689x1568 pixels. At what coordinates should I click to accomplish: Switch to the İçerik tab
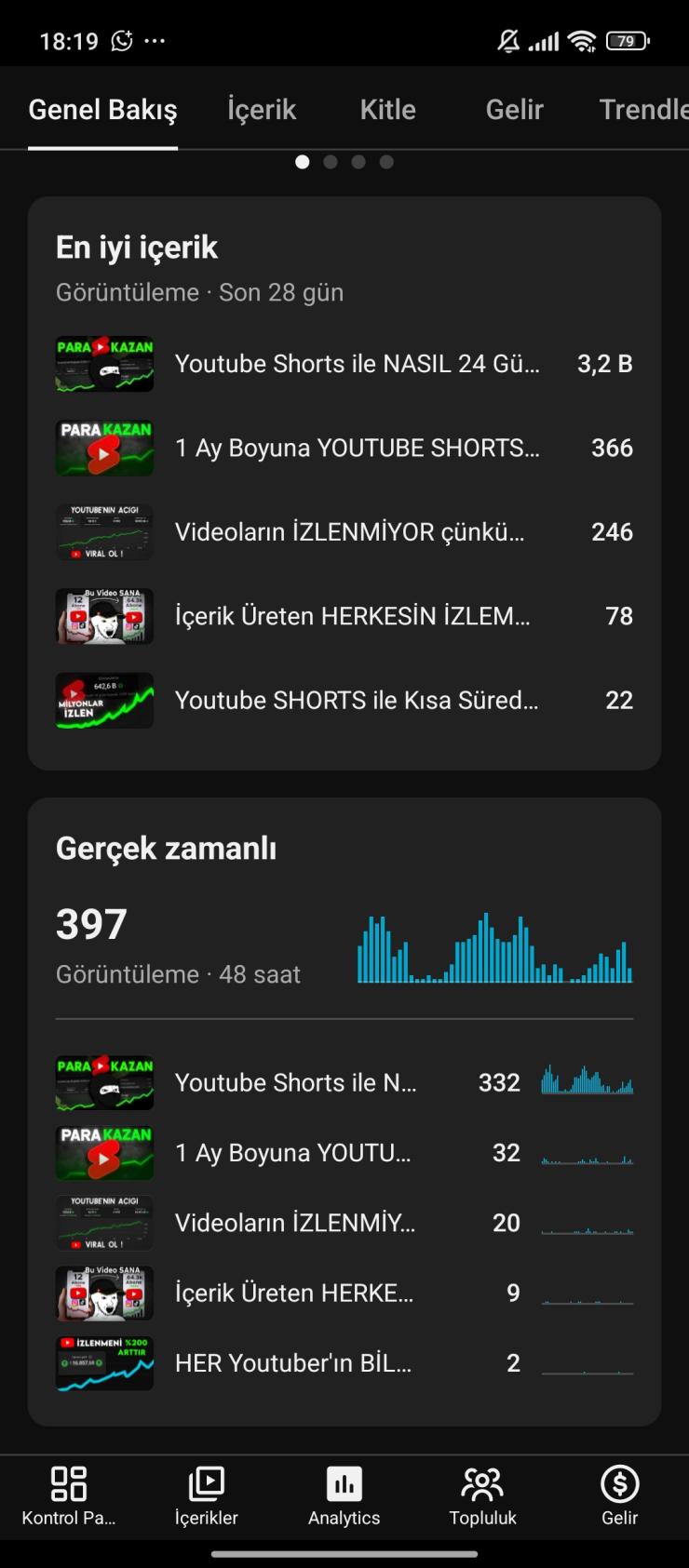pyautogui.click(x=262, y=109)
